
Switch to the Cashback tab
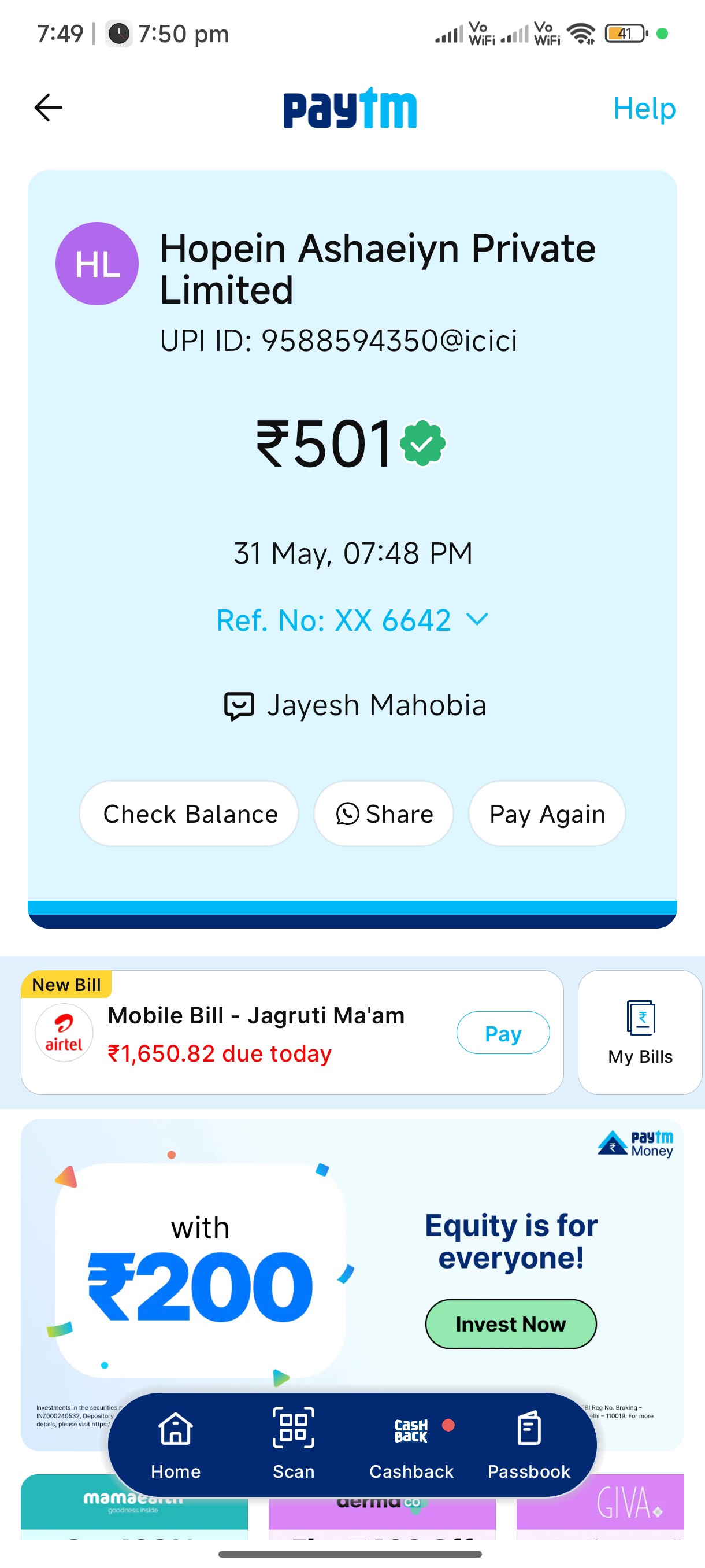[x=412, y=1444]
